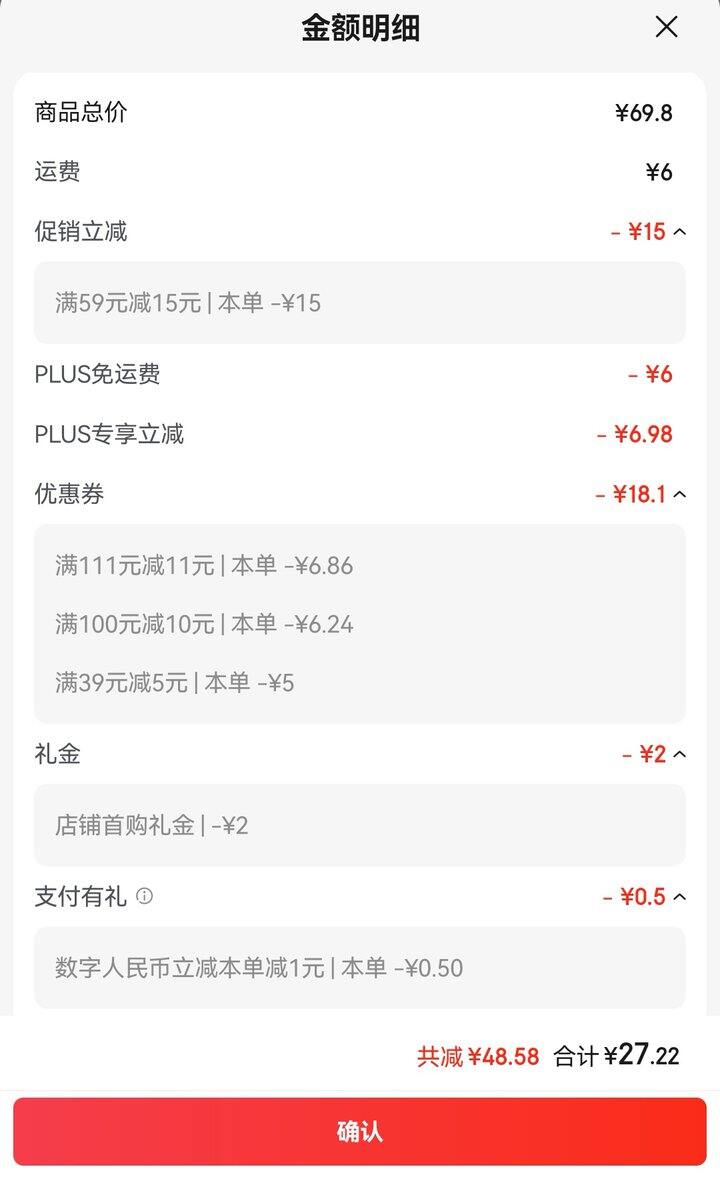Collapse the 优惠券 breakdown
This screenshot has height=1179, width=720.
coord(680,494)
